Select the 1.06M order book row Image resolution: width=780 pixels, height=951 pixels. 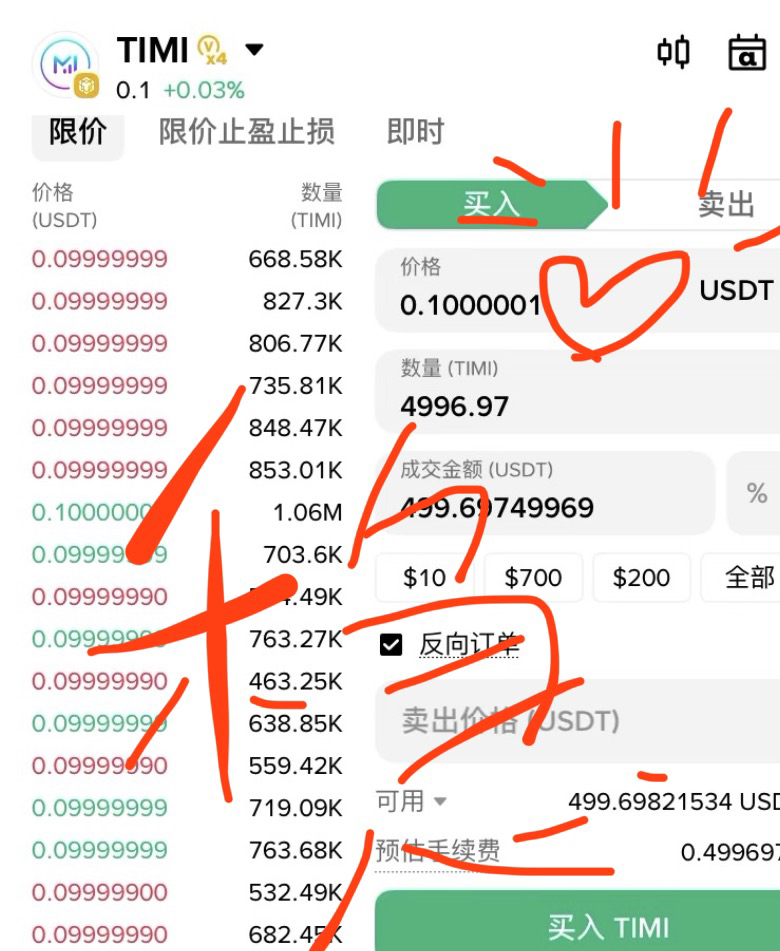point(187,513)
